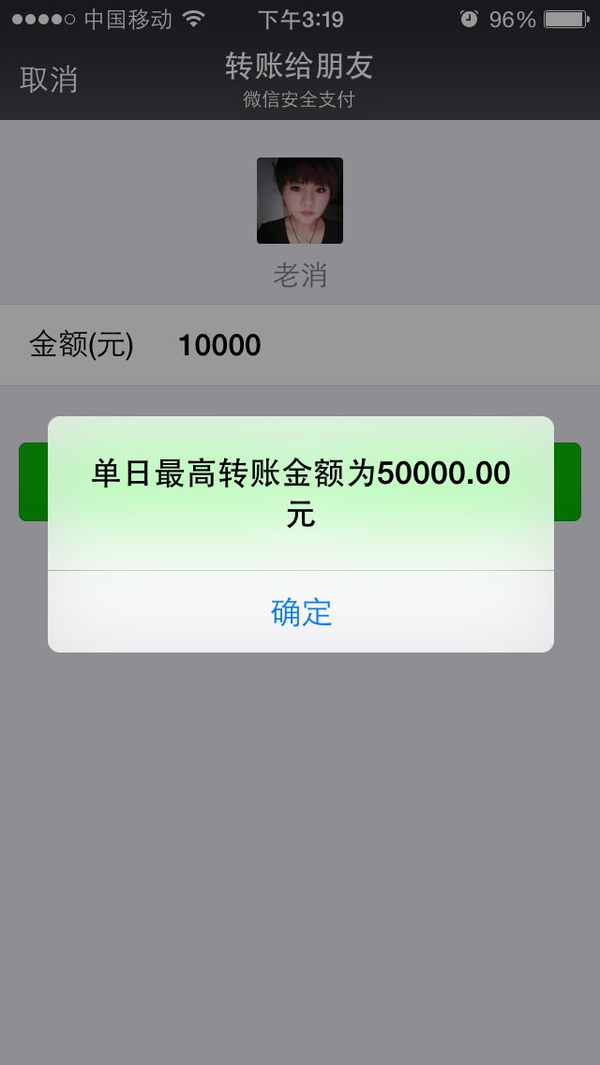The image size is (600, 1065).
Task: Confirm the alert by tapping 确定
Action: [300, 612]
